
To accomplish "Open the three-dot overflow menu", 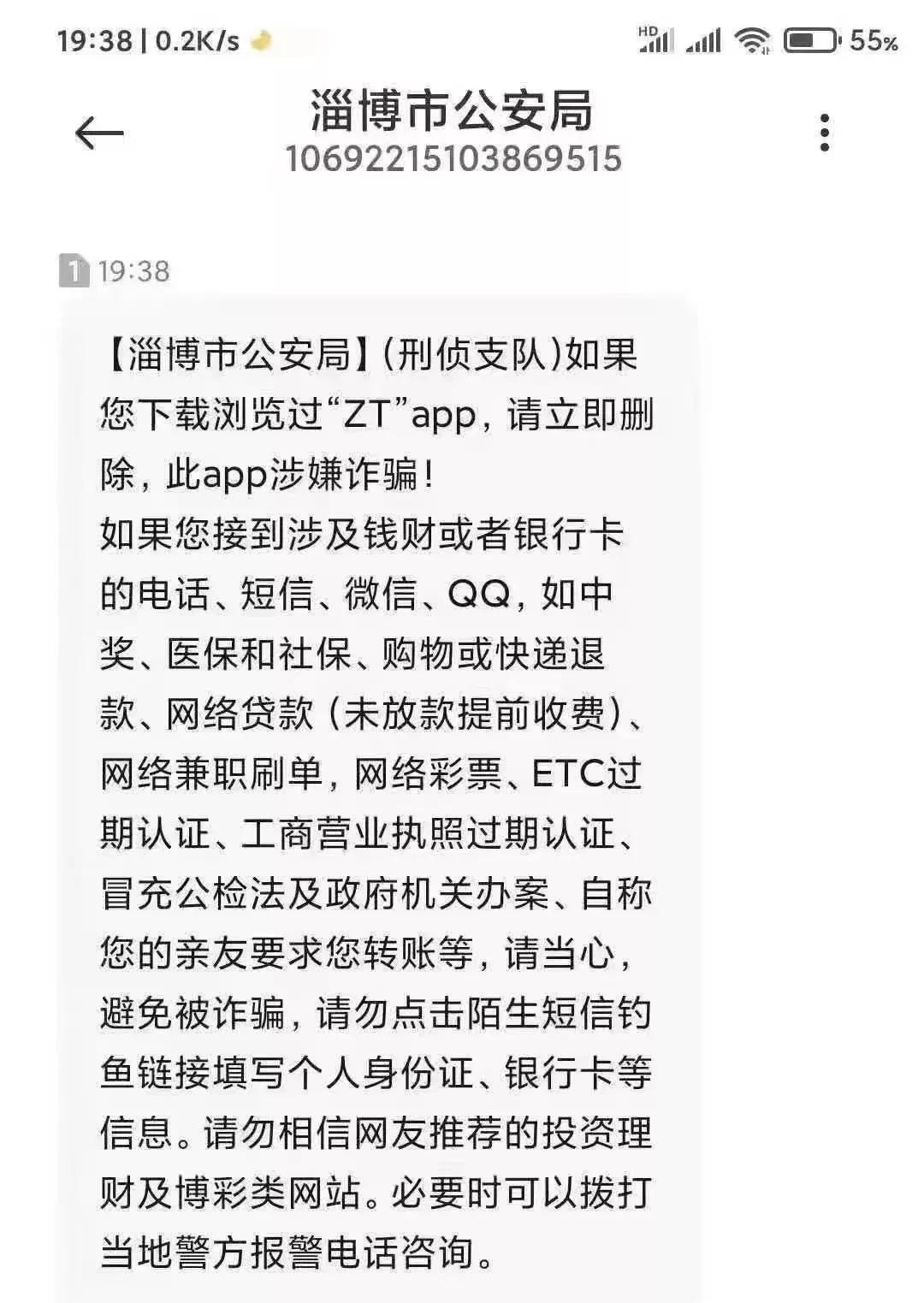I will click(x=824, y=133).
